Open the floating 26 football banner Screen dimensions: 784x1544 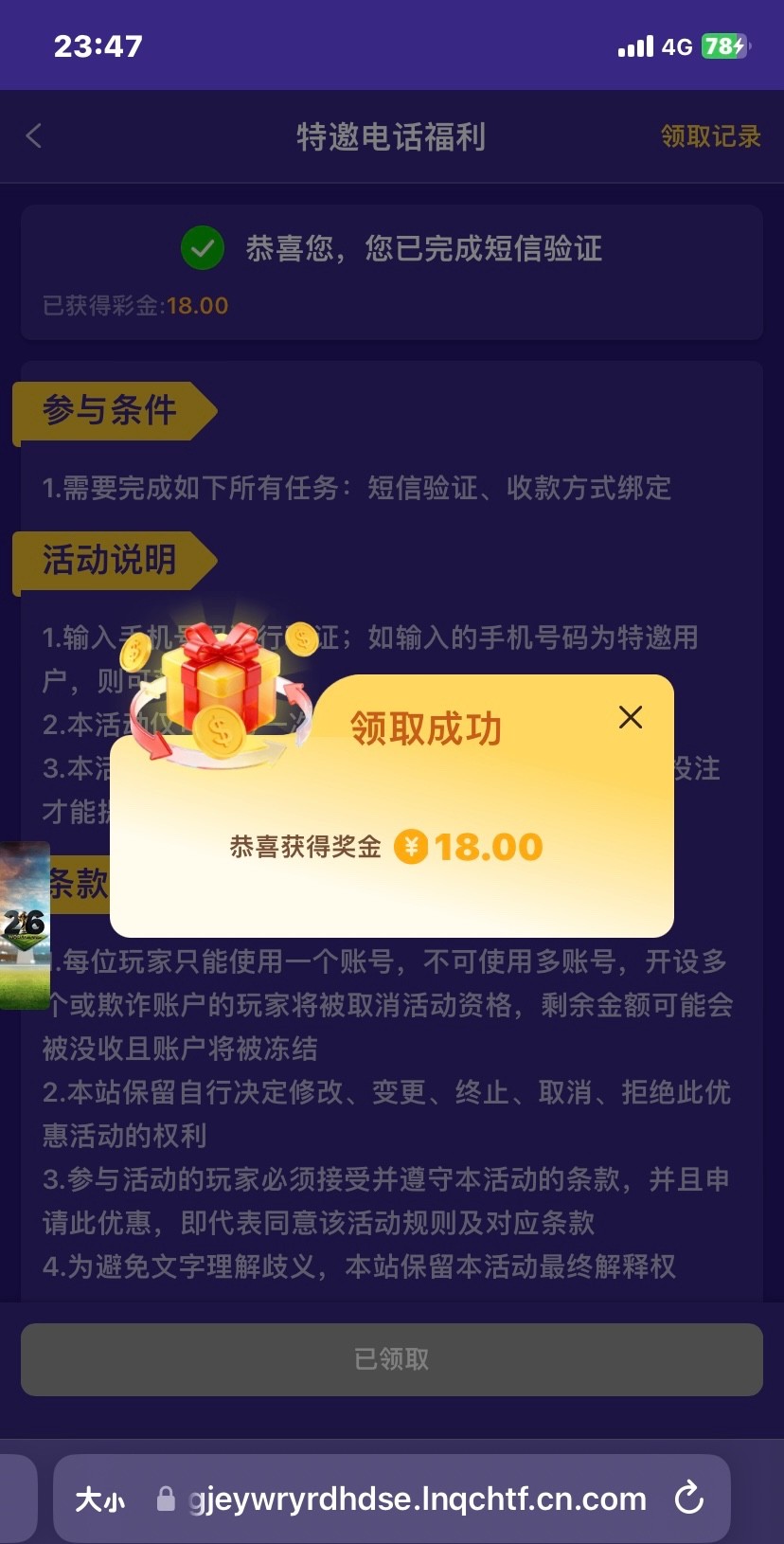[x=25, y=925]
